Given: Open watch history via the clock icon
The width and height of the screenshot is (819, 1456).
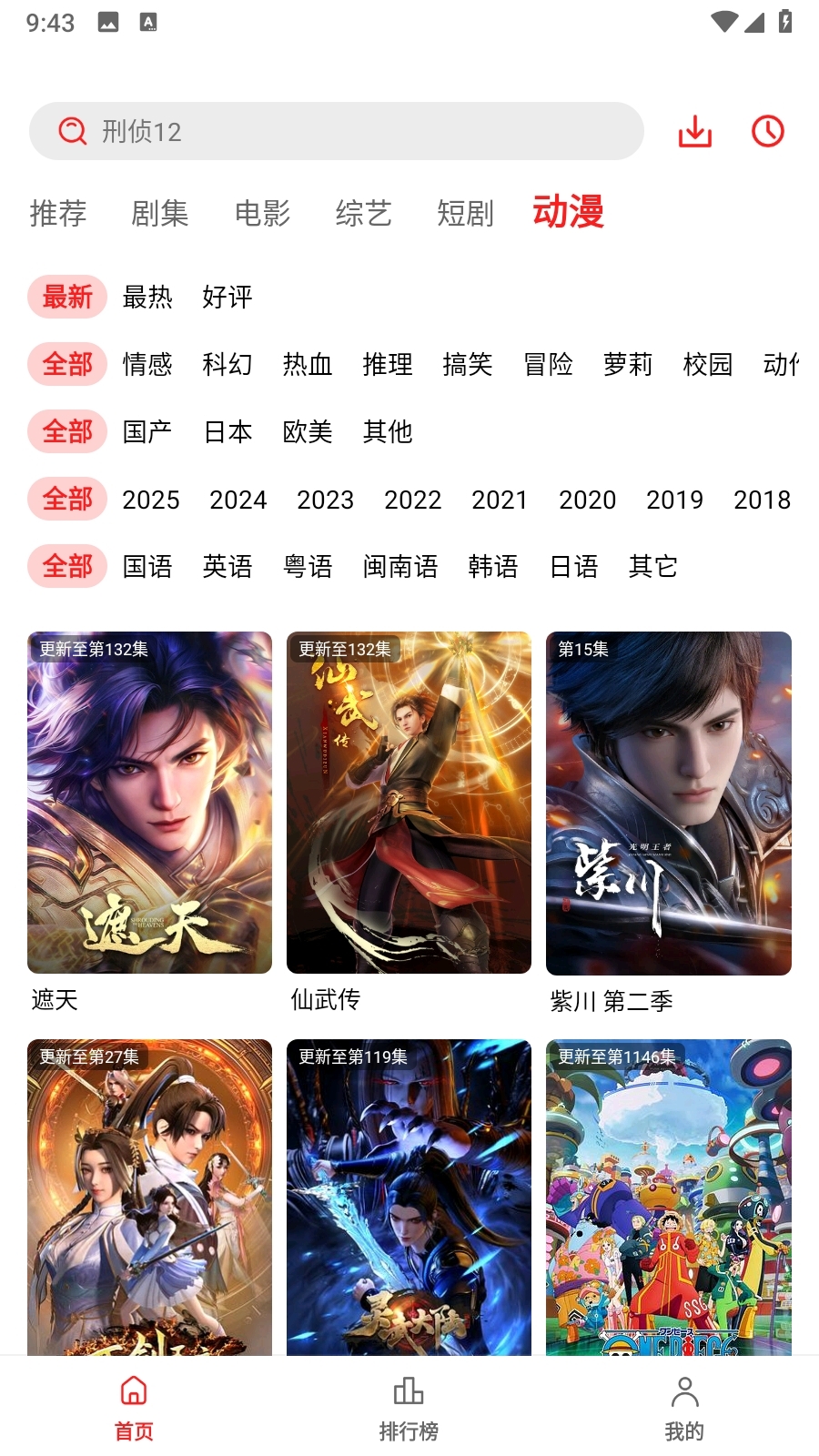Looking at the screenshot, I should [x=766, y=131].
